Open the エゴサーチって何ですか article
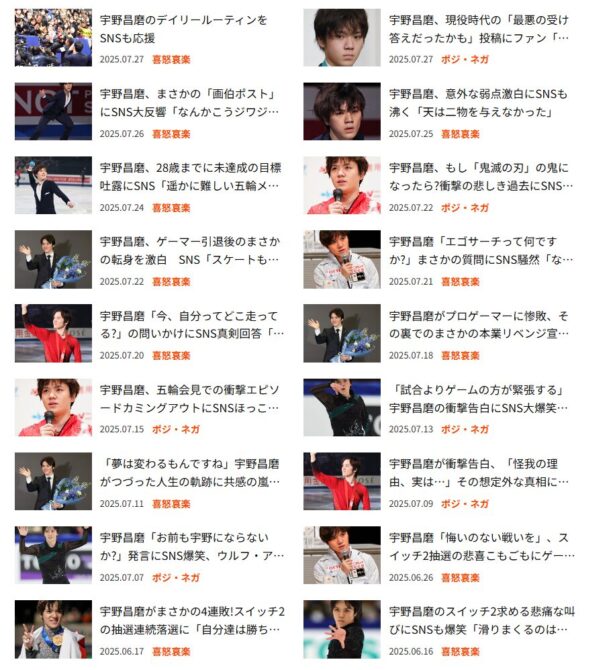This screenshot has height=670, width=615. pos(478,250)
